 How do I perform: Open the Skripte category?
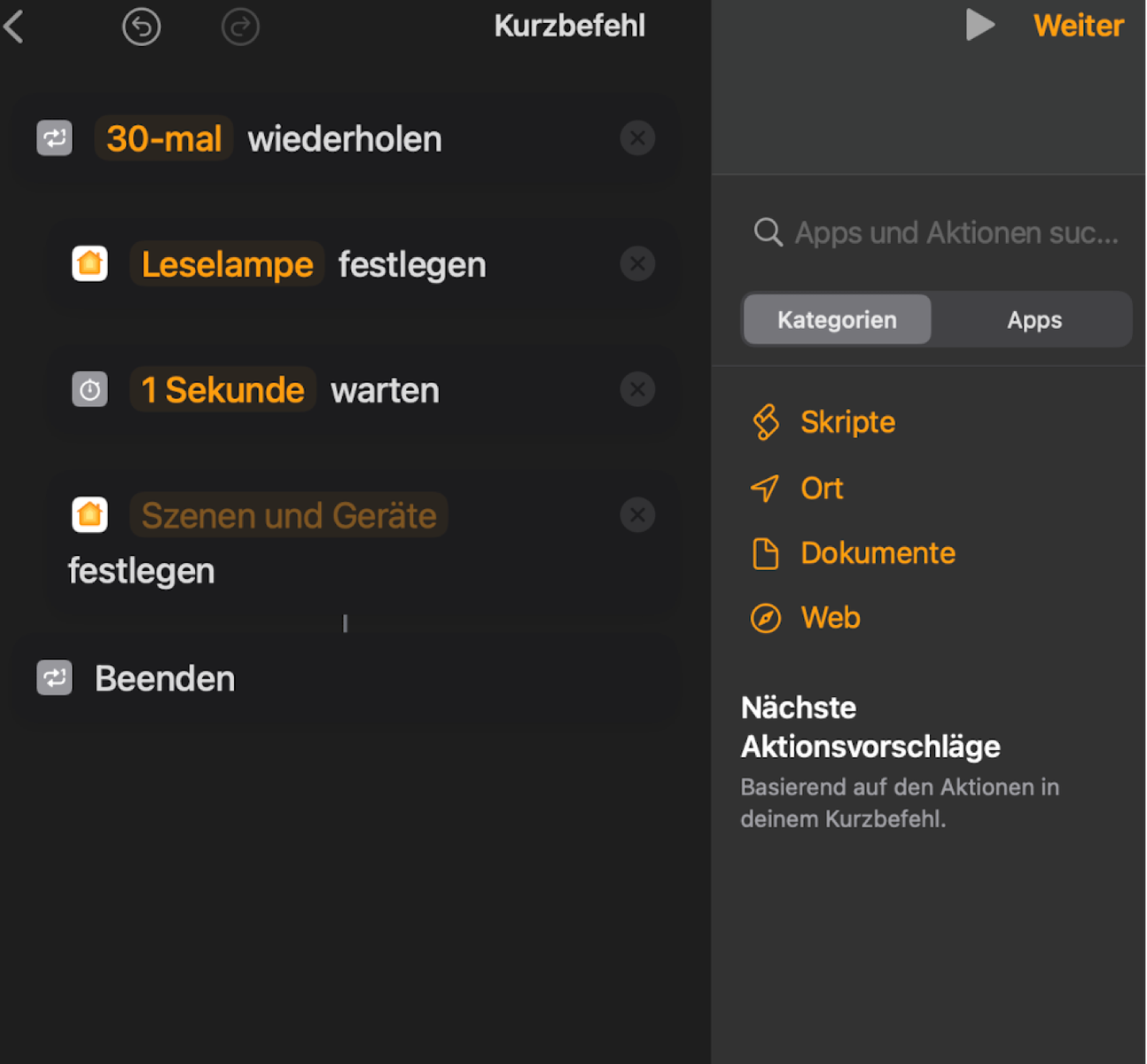[847, 422]
